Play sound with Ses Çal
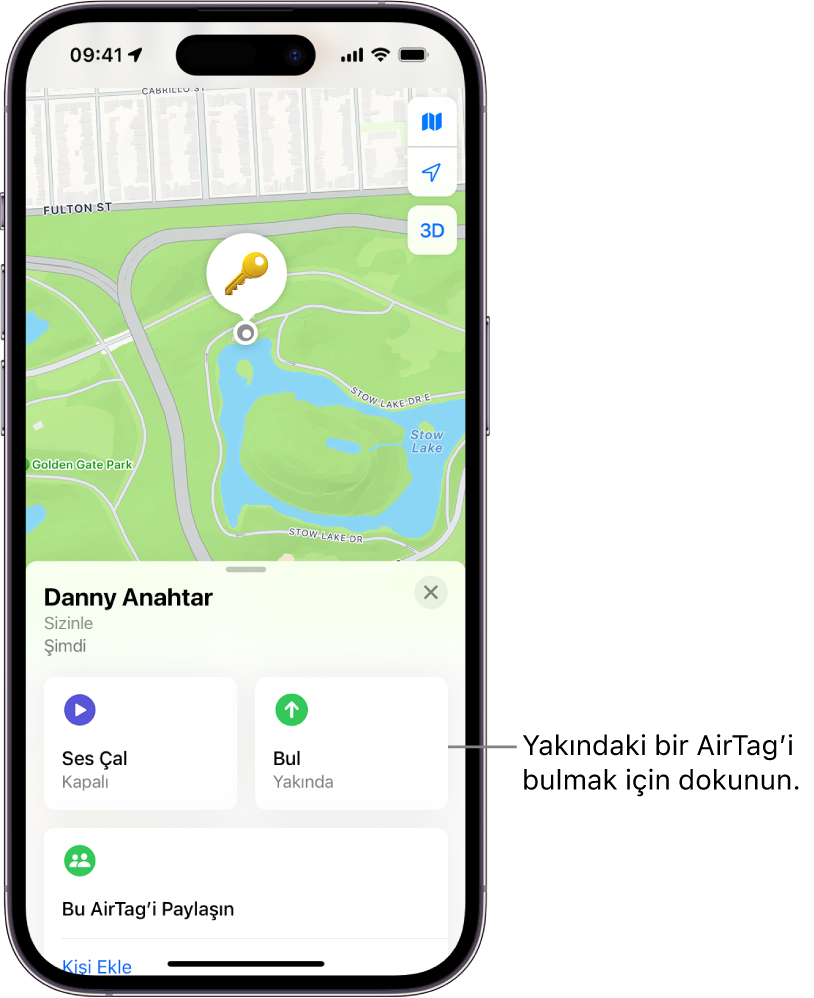The image size is (814, 998). point(140,742)
